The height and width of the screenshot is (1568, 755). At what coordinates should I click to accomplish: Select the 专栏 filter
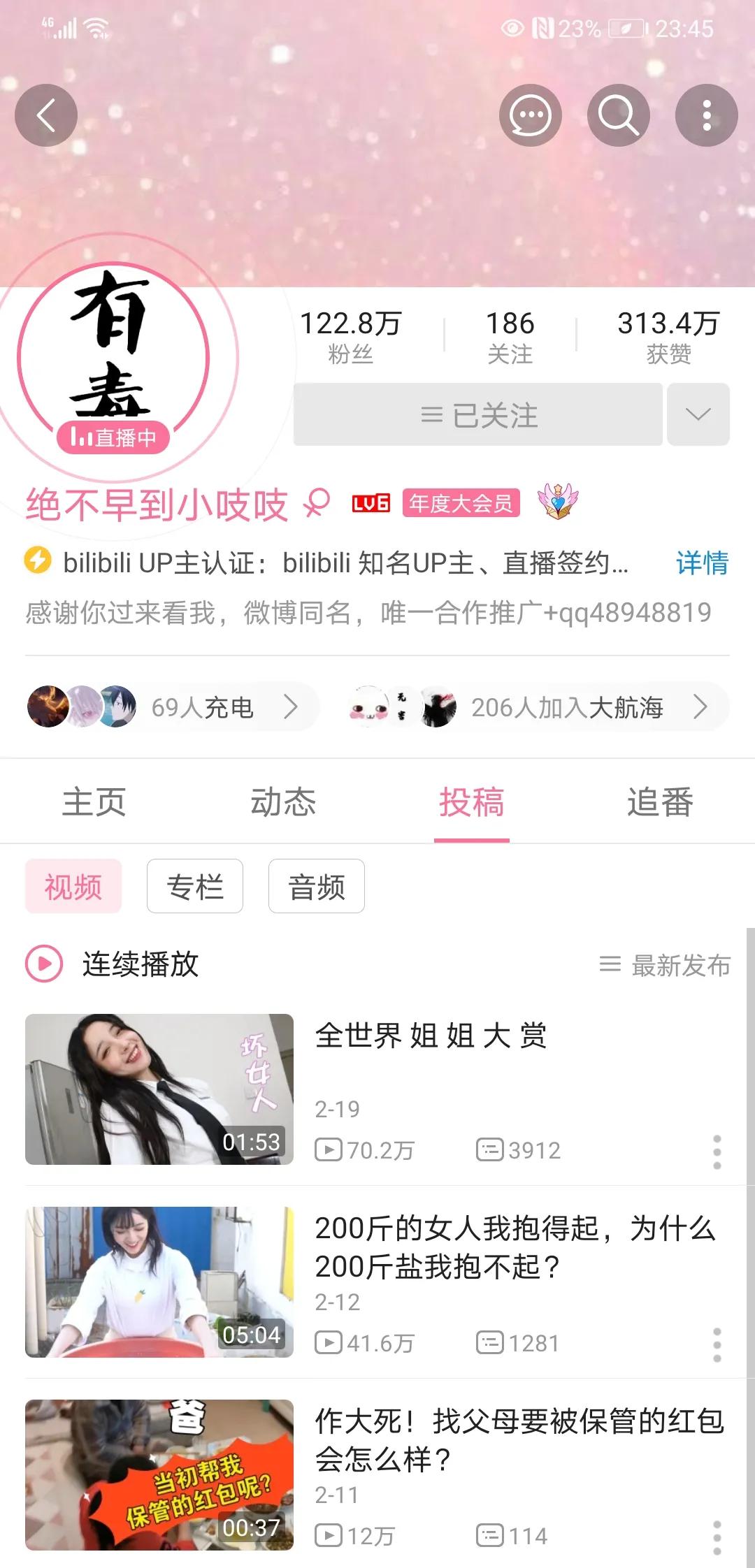194,886
